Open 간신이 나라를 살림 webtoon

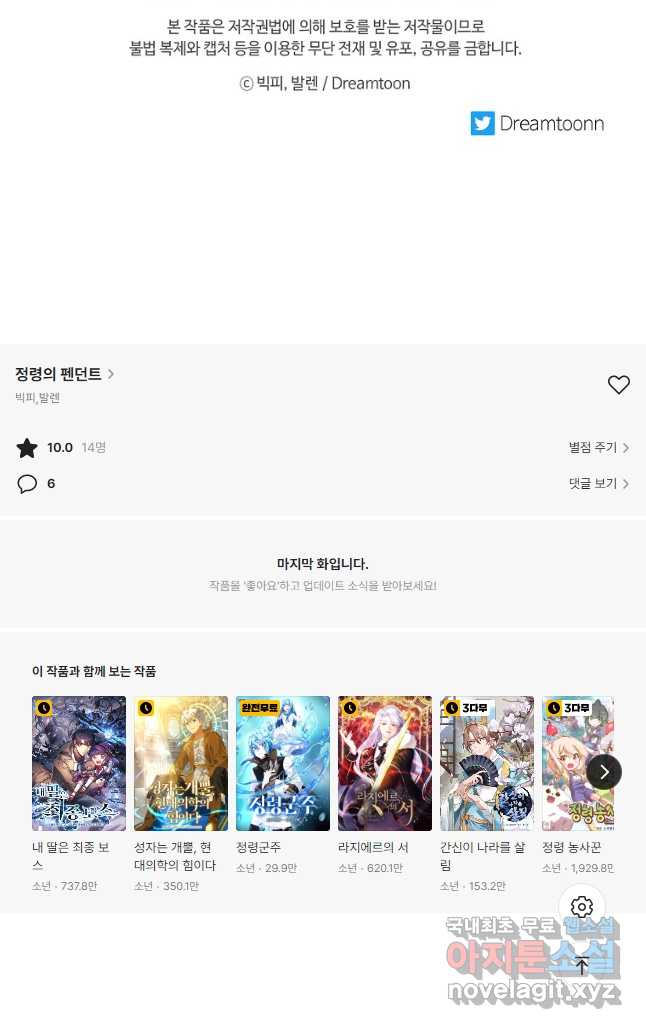[487, 764]
